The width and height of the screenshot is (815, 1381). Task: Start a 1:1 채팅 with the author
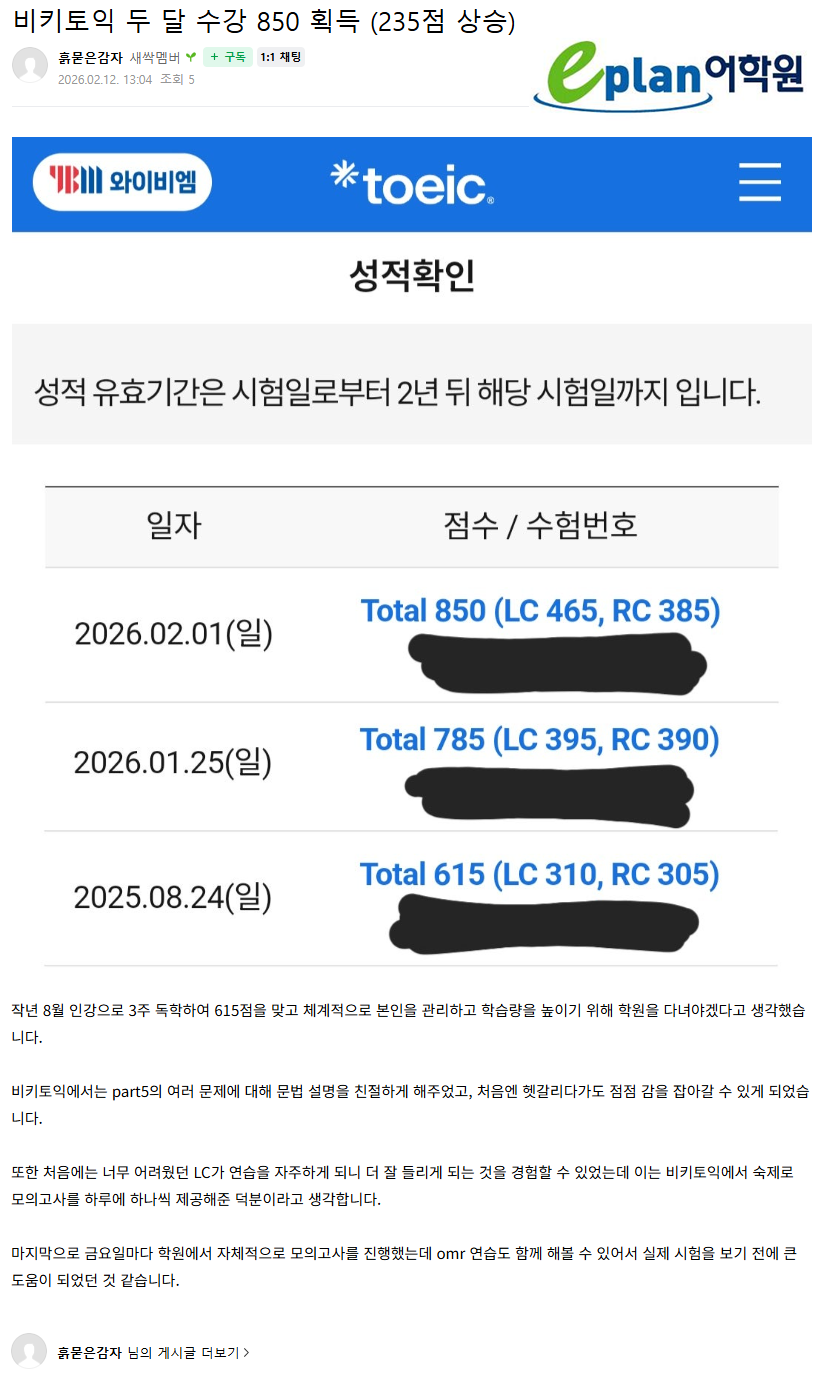click(279, 57)
